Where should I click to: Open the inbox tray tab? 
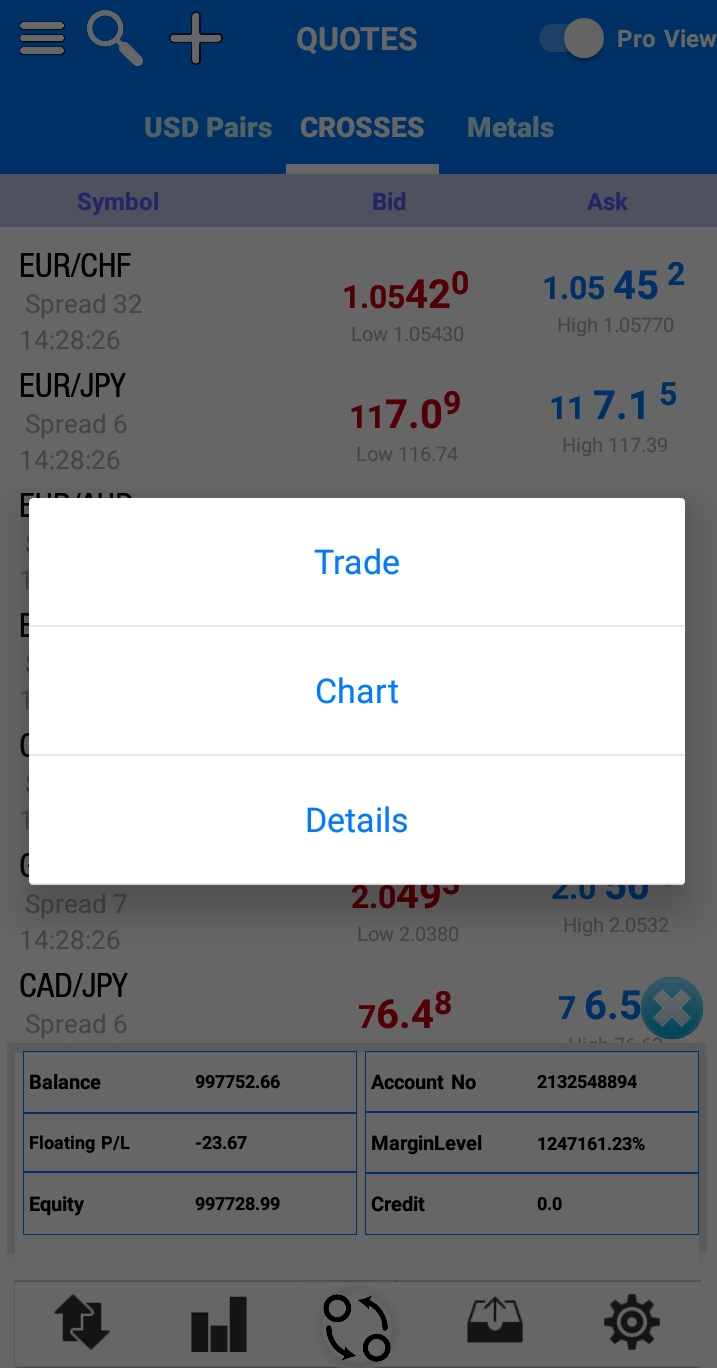[494, 1321]
